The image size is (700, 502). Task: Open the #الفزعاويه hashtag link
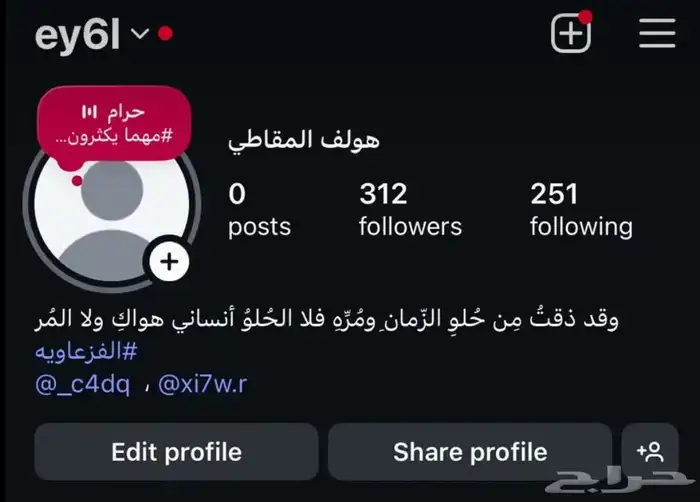pyautogui.click(x=85, y=352)
